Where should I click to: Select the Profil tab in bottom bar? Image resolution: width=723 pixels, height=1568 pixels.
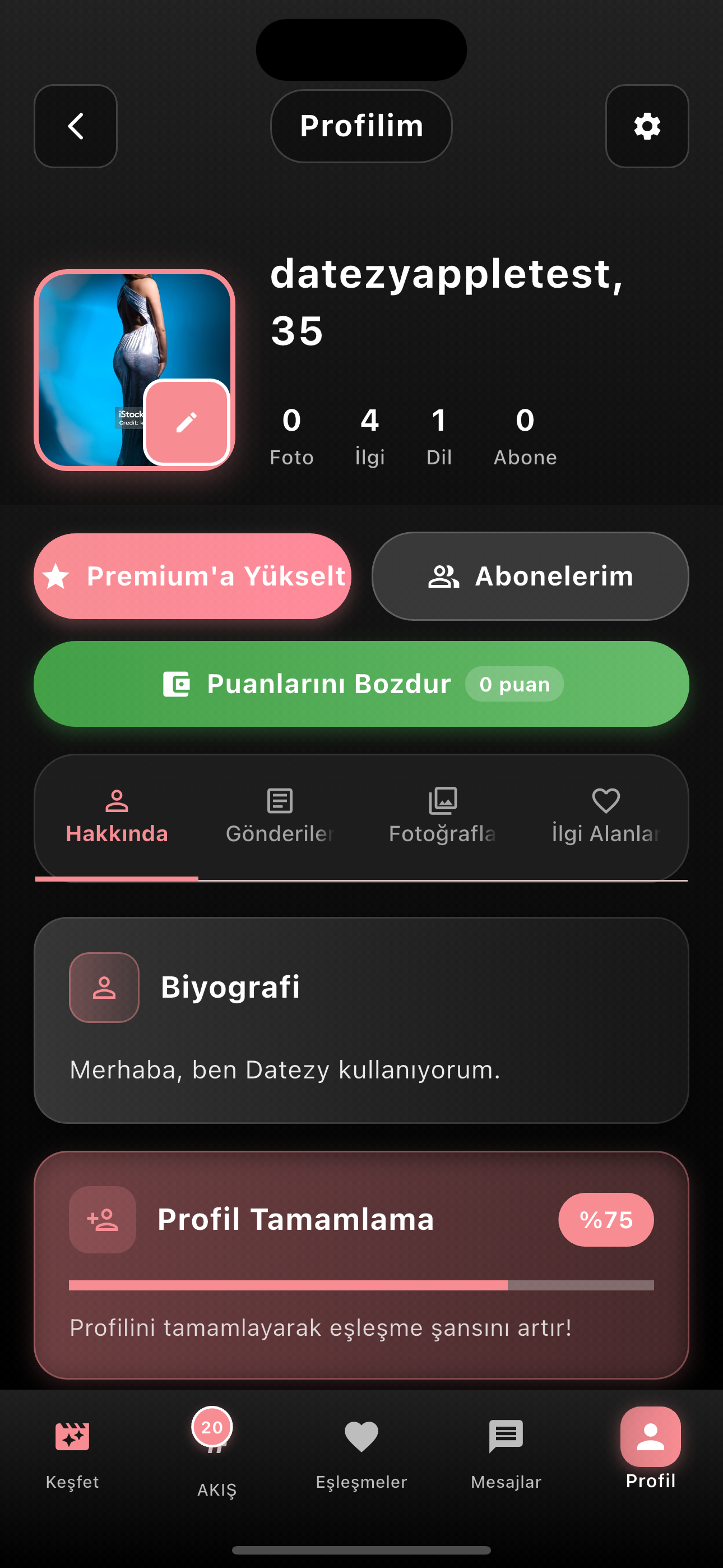(x=651, y=1449)
